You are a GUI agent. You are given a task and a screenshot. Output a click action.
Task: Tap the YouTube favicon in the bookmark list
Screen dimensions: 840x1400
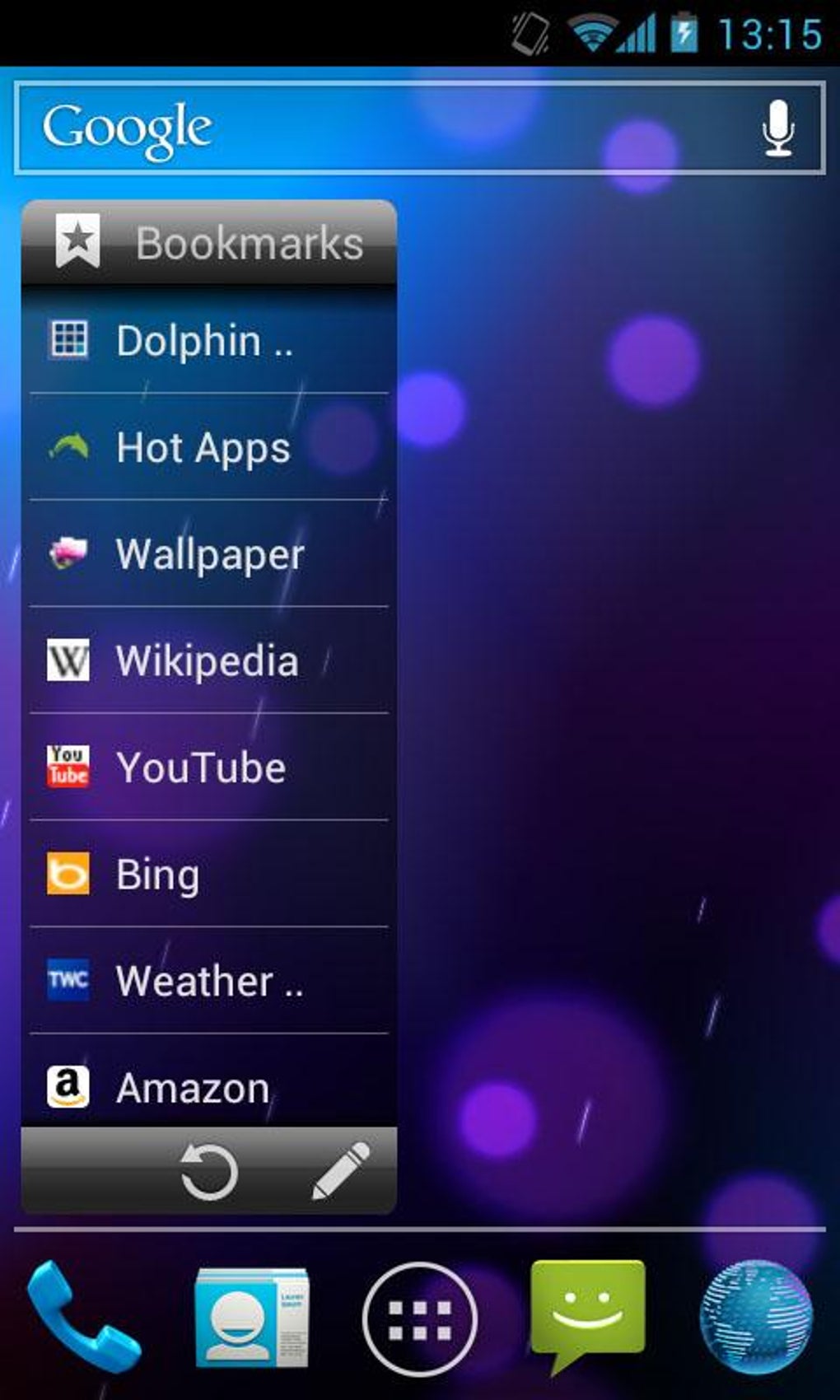coord(69,768)
